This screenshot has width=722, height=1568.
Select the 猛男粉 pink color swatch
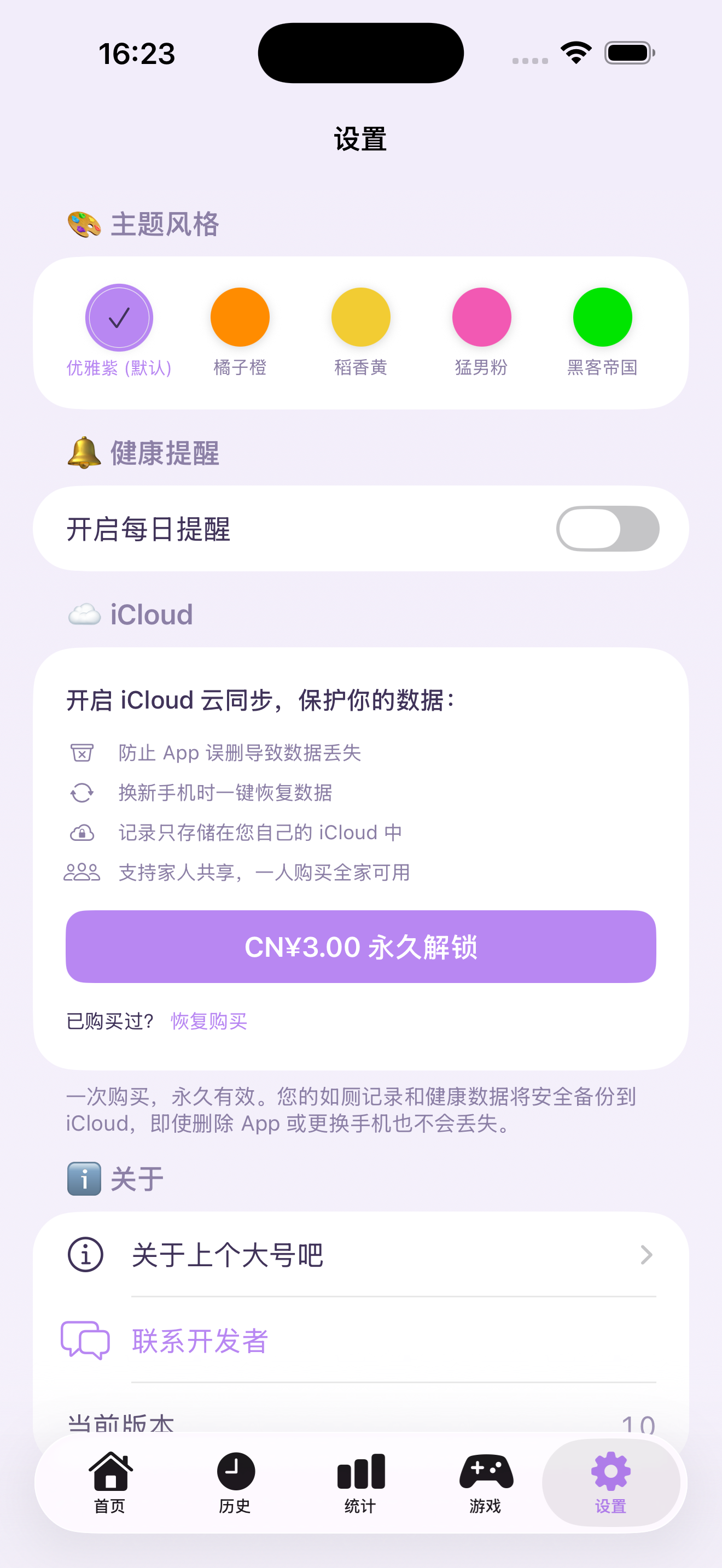[x=481, y=317]
